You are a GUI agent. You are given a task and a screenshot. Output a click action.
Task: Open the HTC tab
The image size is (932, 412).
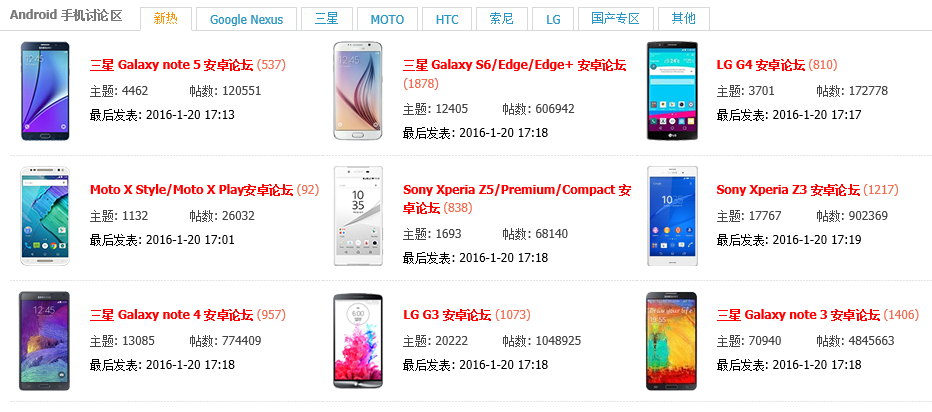[447, 19]
